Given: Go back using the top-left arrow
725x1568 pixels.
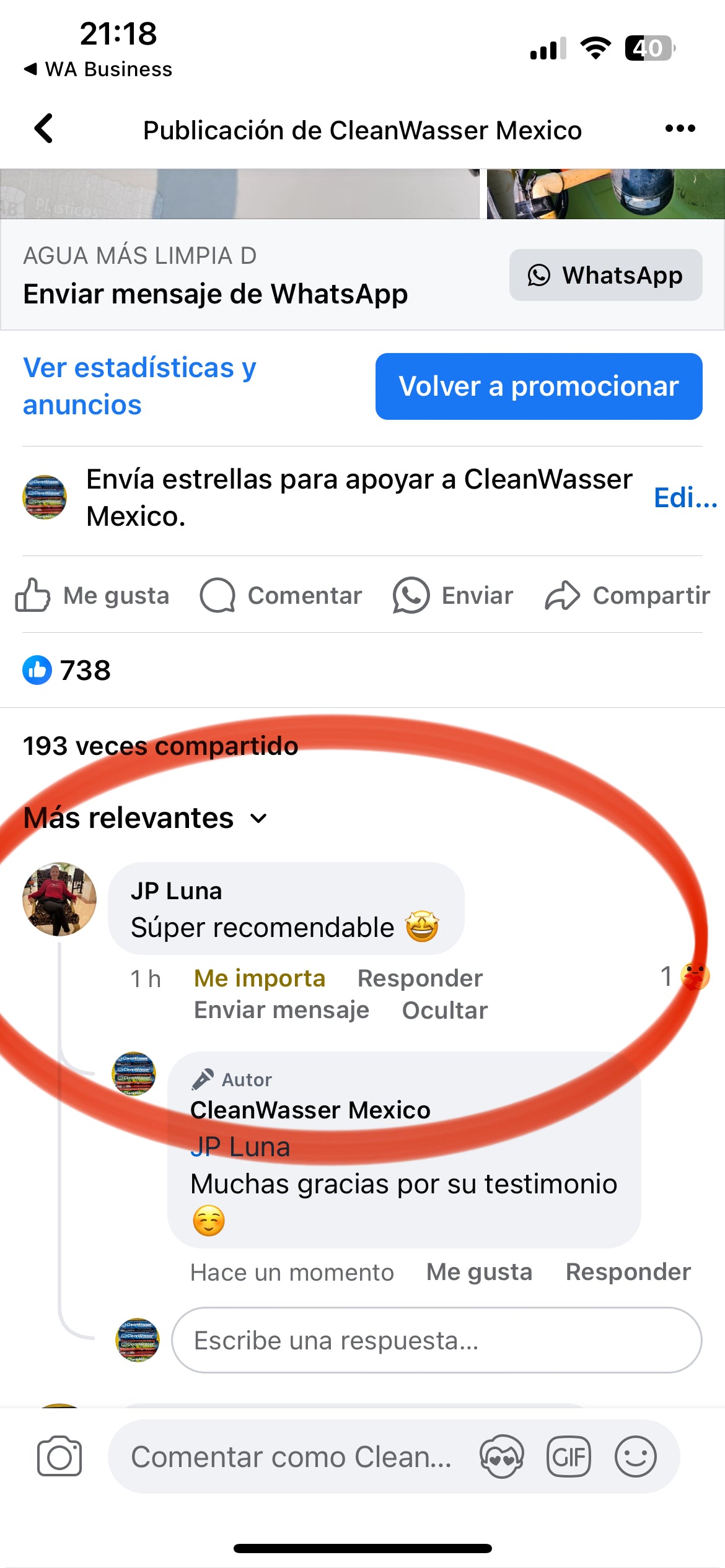Looking at the screenshot, I should [x=43, y=129].
